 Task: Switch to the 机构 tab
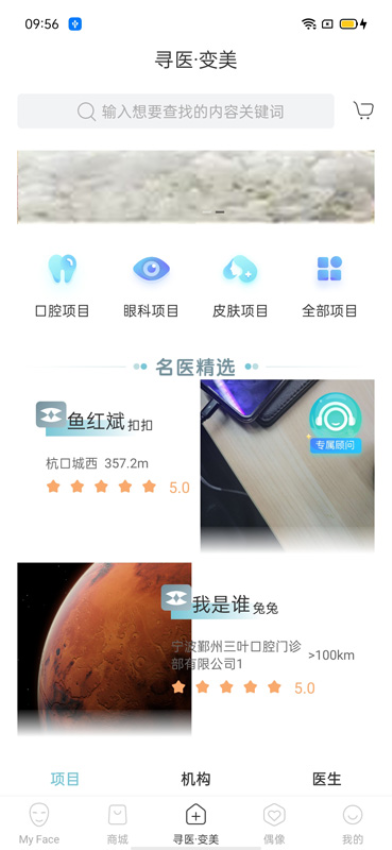pyautogui.click(x=196, y=779)
